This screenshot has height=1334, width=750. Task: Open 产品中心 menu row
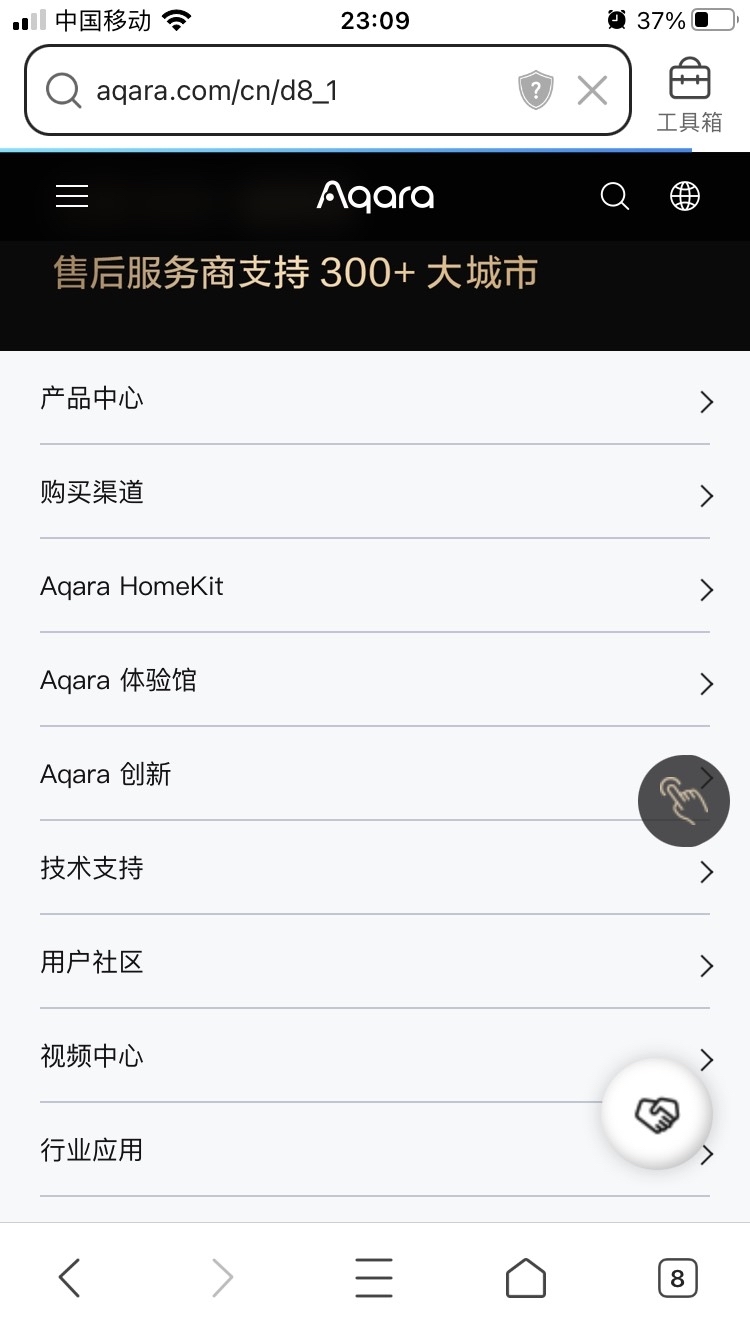click(375, 398)
